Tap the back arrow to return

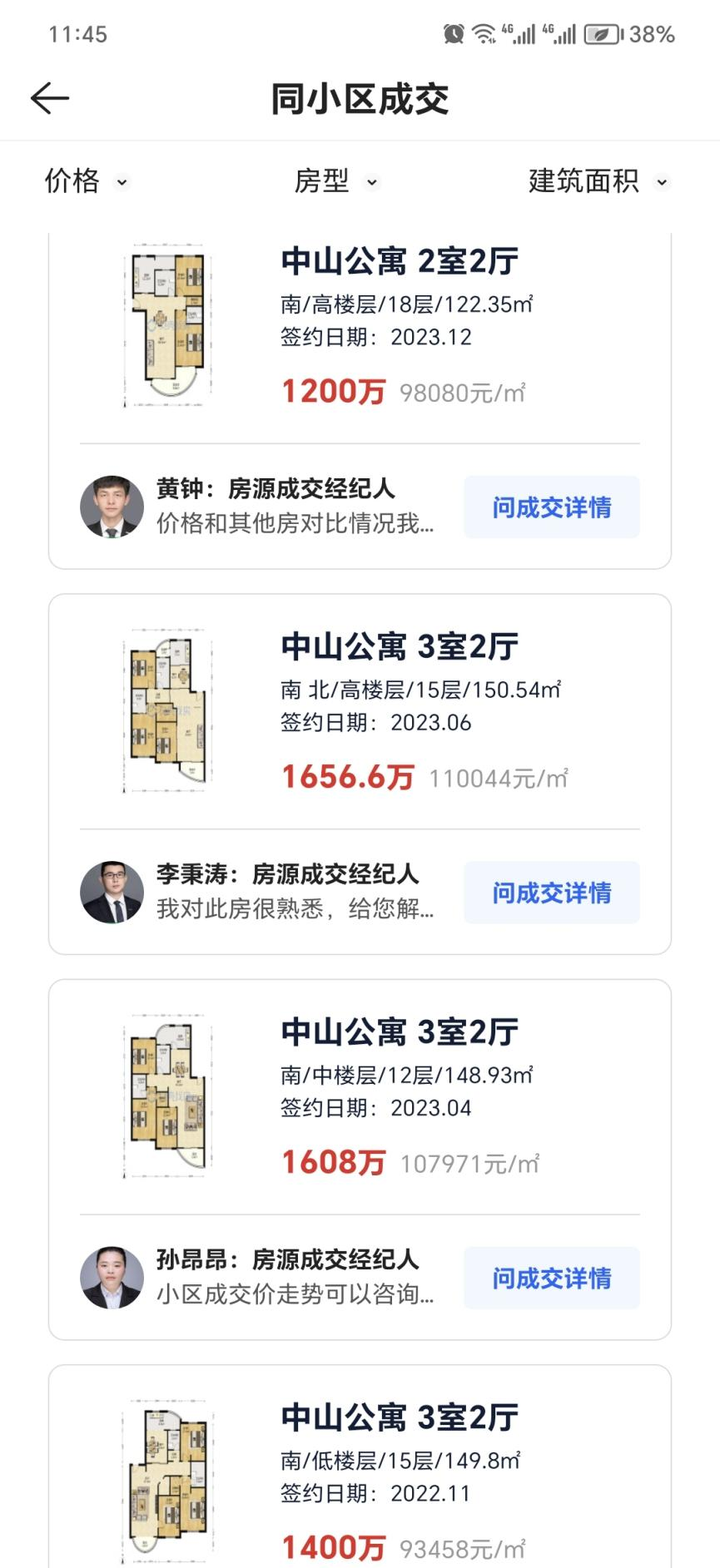[49, 97]
